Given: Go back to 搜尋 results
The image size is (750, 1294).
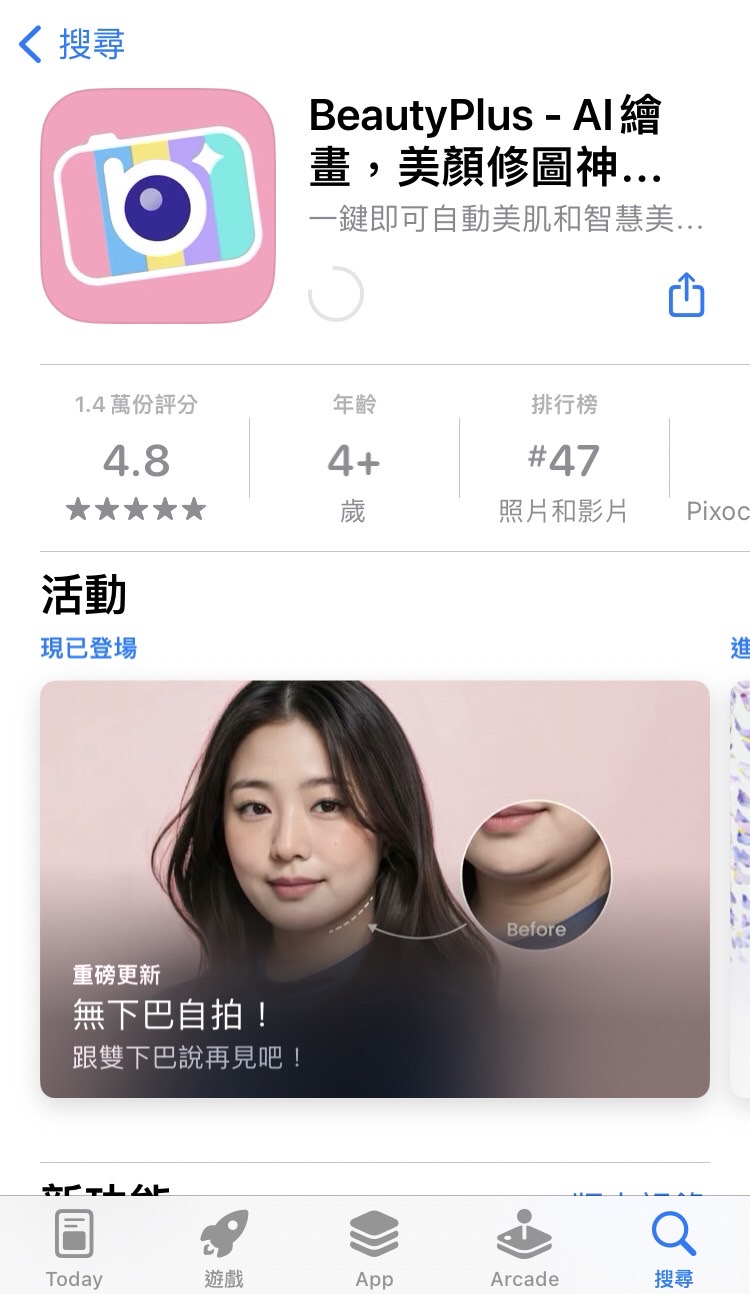Looking at the screenshot, I should (x=72, y=44).
